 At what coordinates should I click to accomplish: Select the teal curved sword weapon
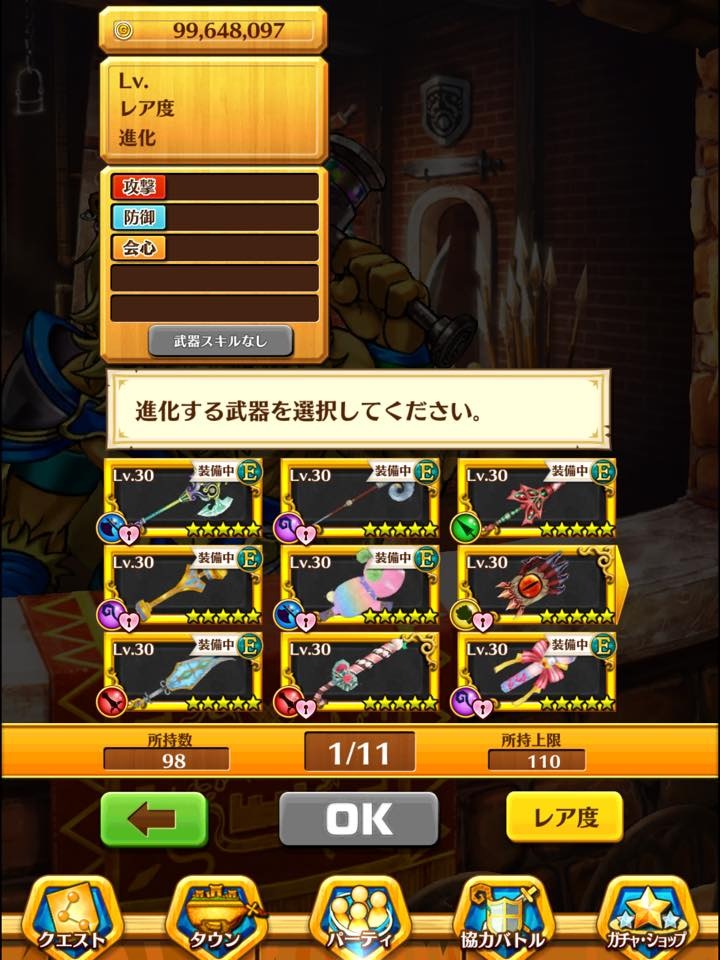click(x=183, y=672)
